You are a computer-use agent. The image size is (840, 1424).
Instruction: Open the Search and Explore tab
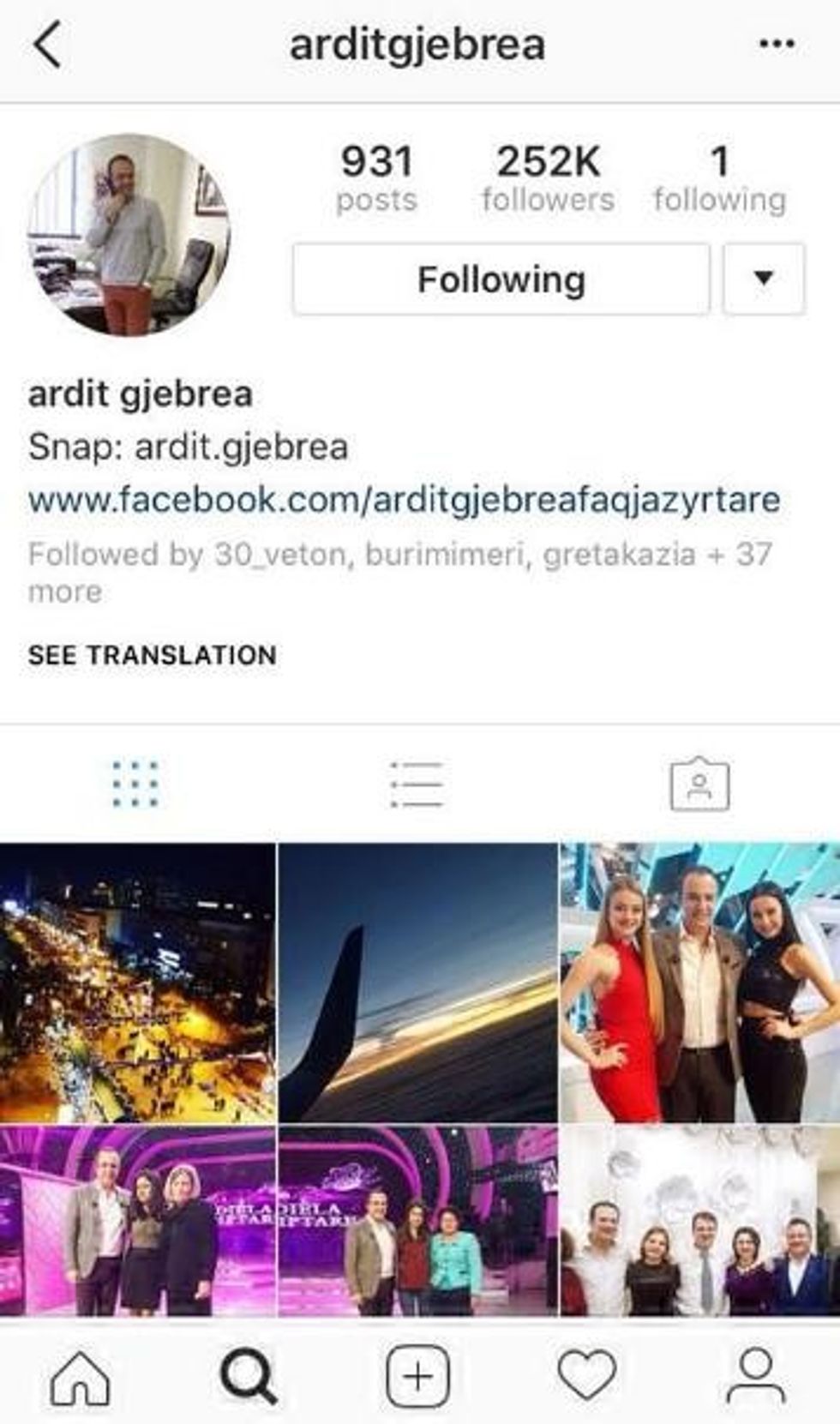(249, 1377)
